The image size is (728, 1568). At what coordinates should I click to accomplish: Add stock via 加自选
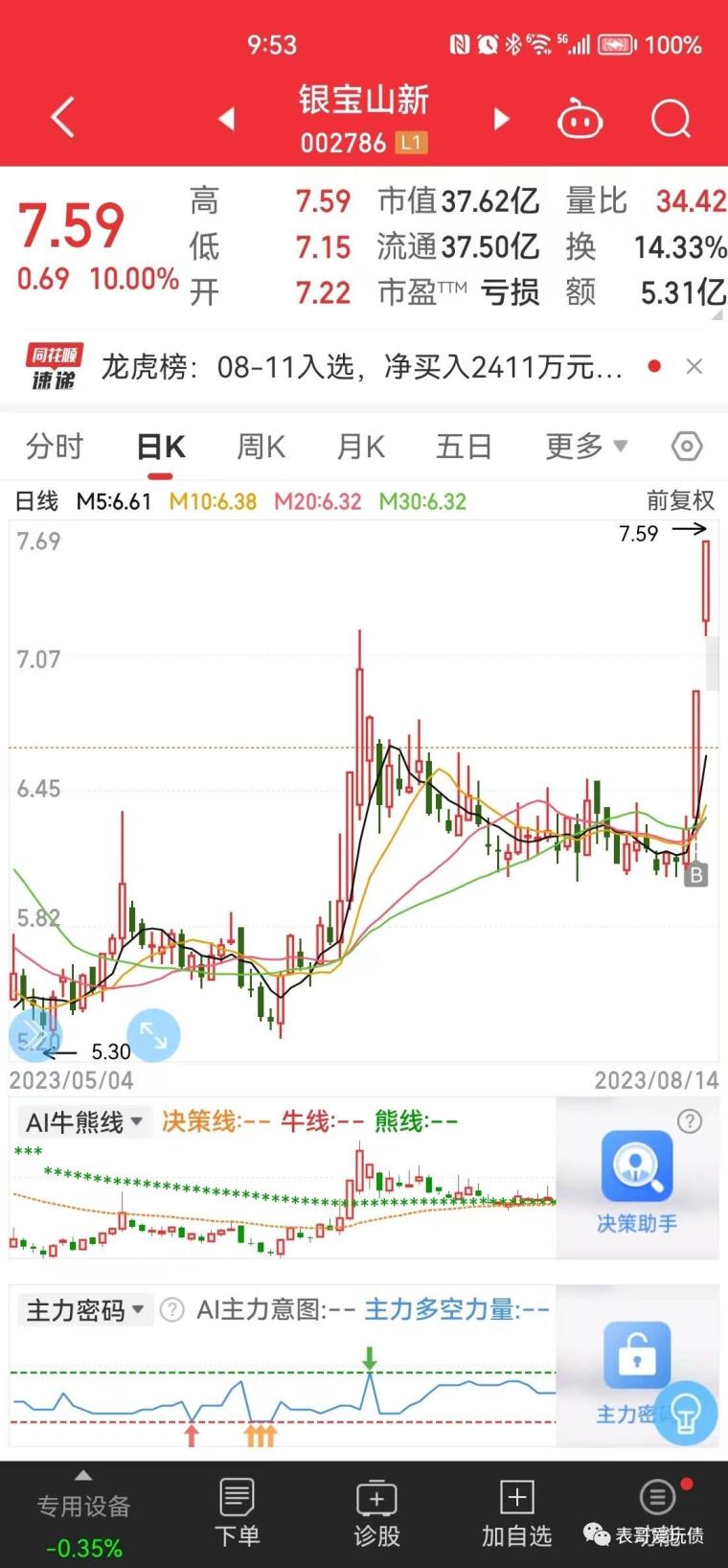click(516, 1512)
